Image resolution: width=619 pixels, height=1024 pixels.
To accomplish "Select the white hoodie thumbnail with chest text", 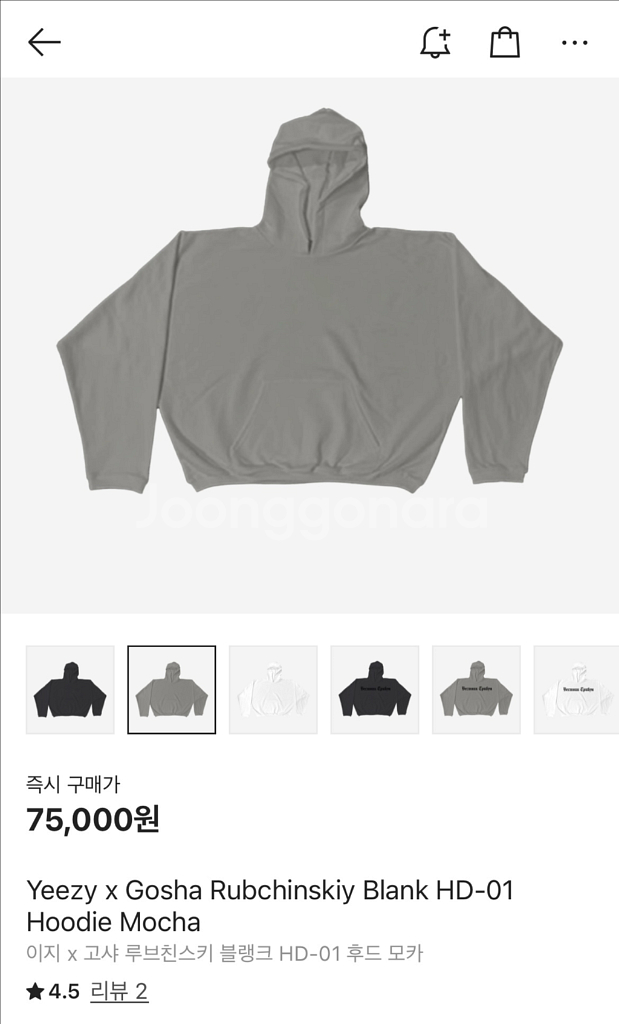I will [577, 690].
